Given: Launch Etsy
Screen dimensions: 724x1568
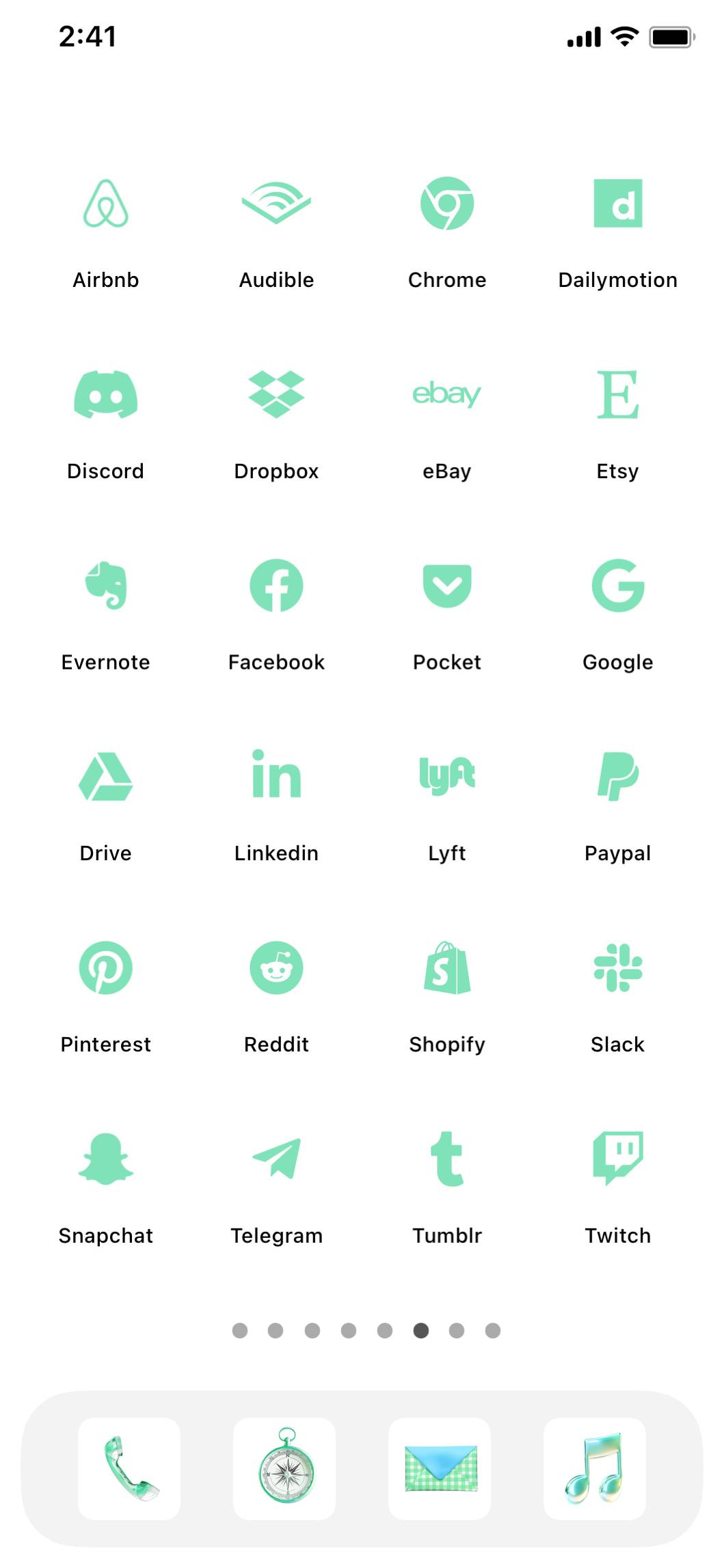Looking at the screenshot, I should click(x=617, y=395).
